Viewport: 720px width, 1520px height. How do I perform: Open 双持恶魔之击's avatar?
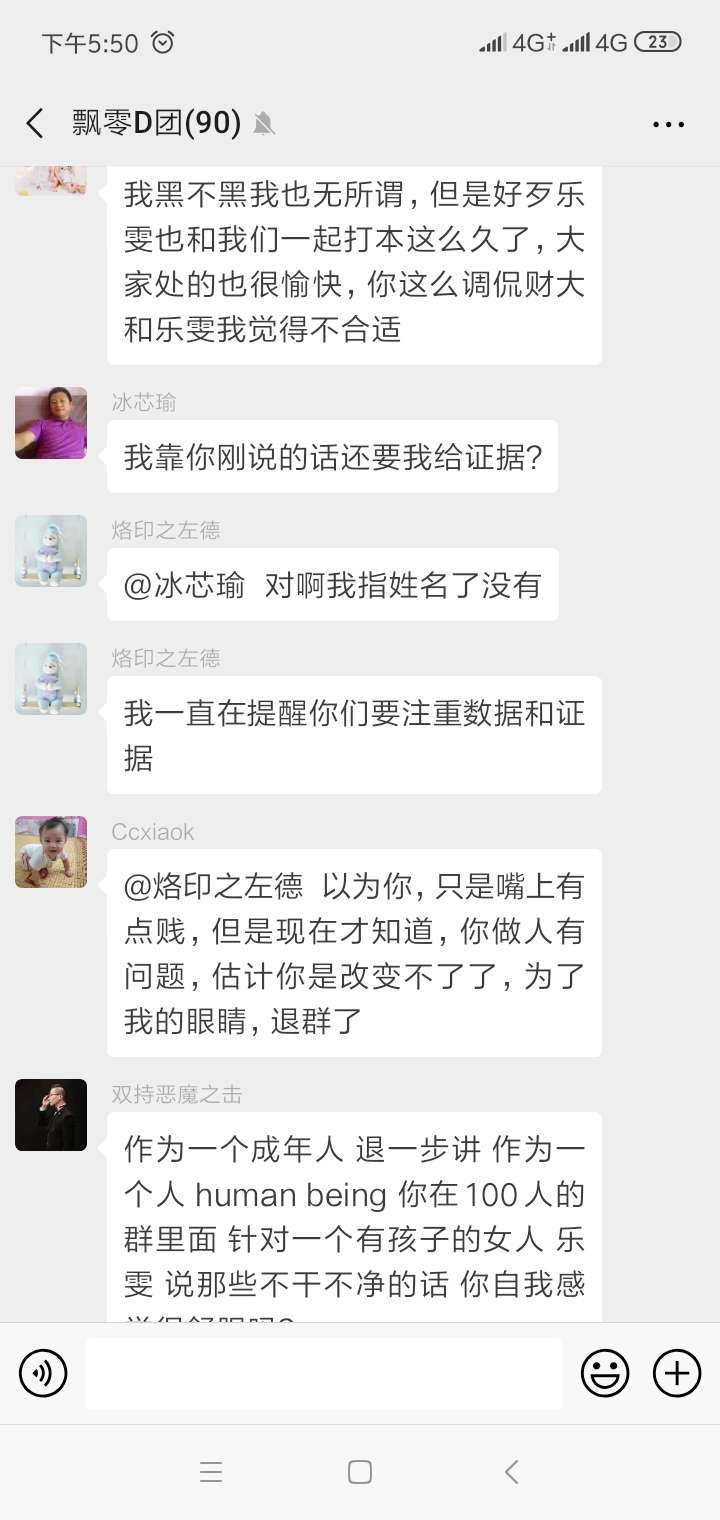pyautogui.click(x=51, y=1115)
